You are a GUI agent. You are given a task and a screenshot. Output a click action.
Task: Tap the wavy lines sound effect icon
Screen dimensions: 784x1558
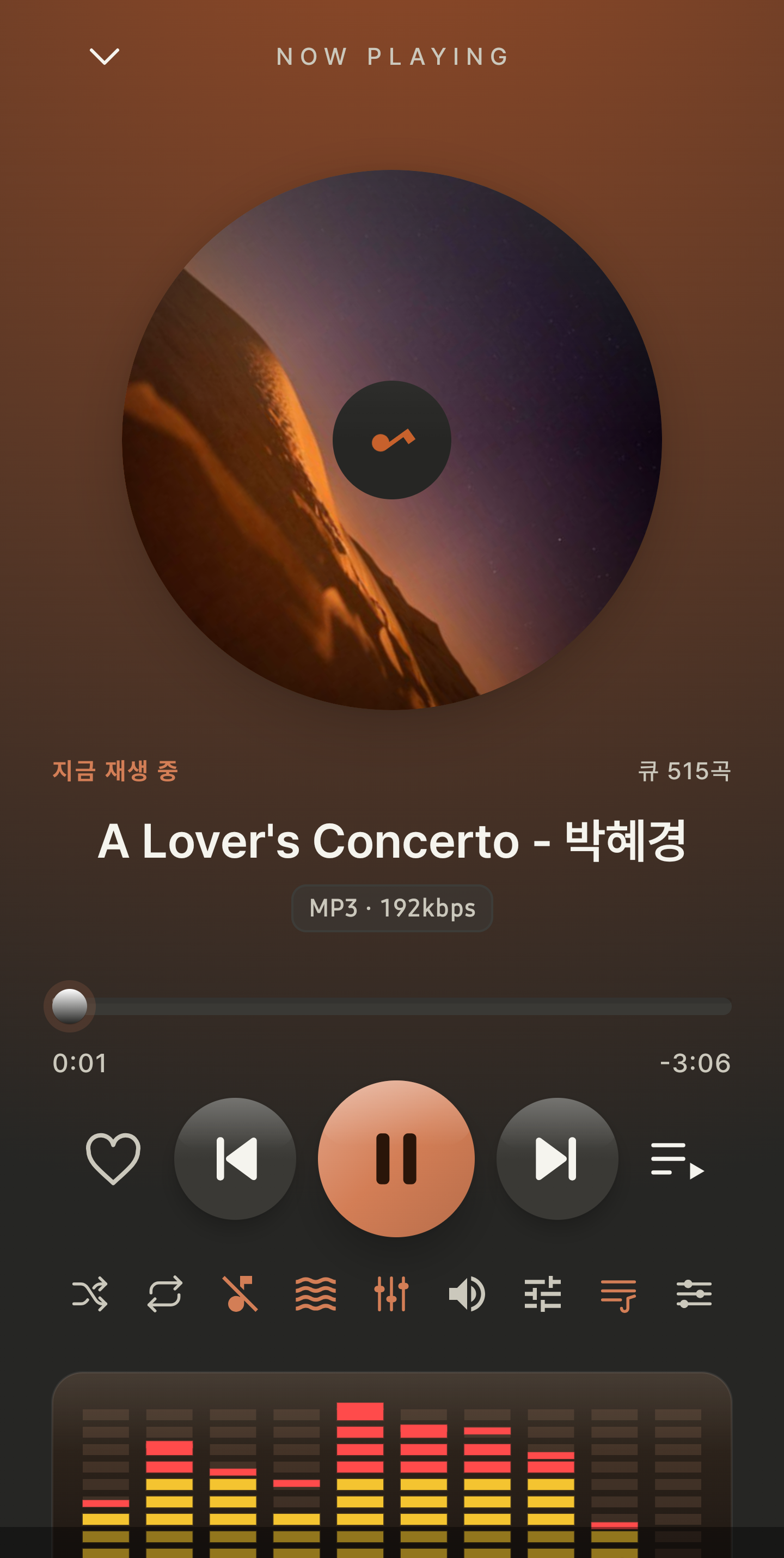click(316, 1294)
